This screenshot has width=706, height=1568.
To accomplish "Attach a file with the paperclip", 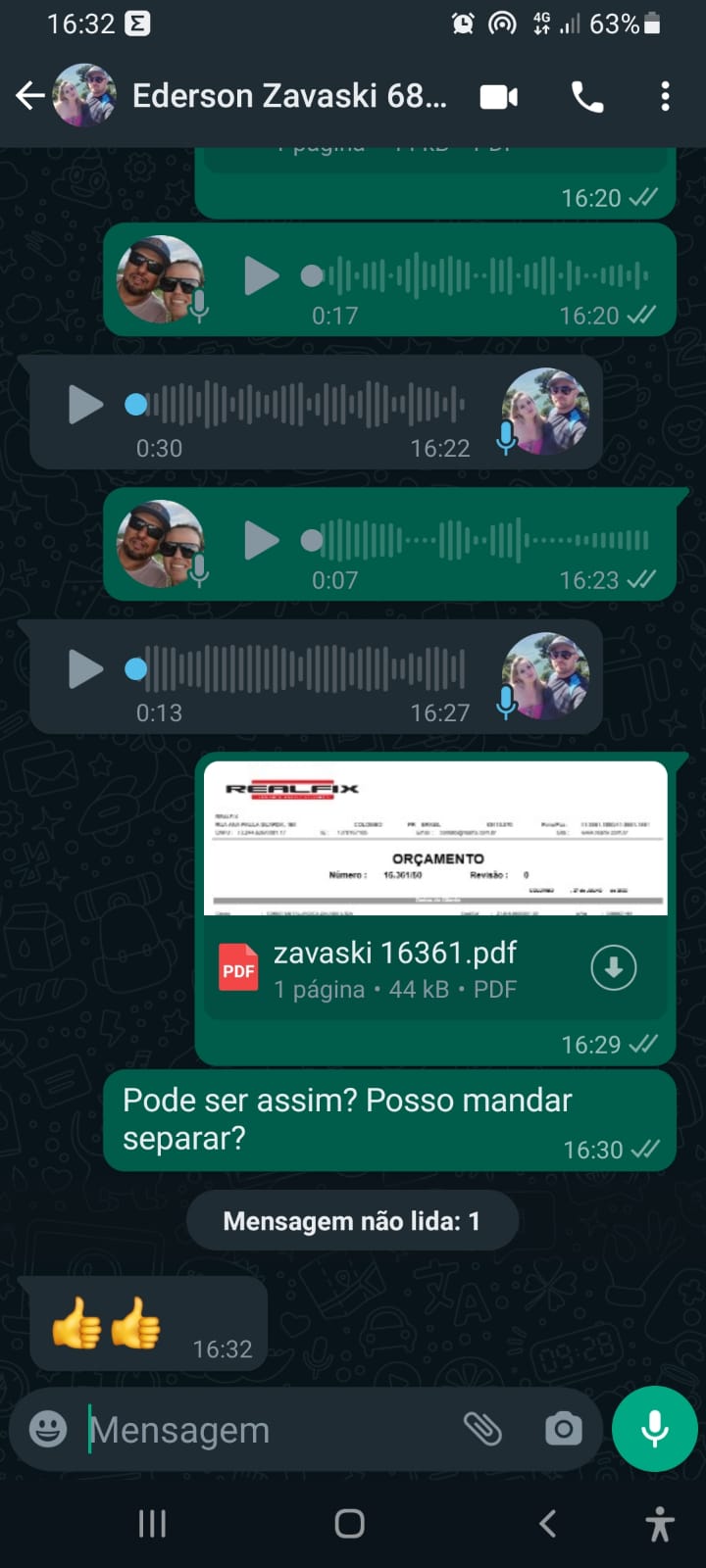I will [482, 1429].
